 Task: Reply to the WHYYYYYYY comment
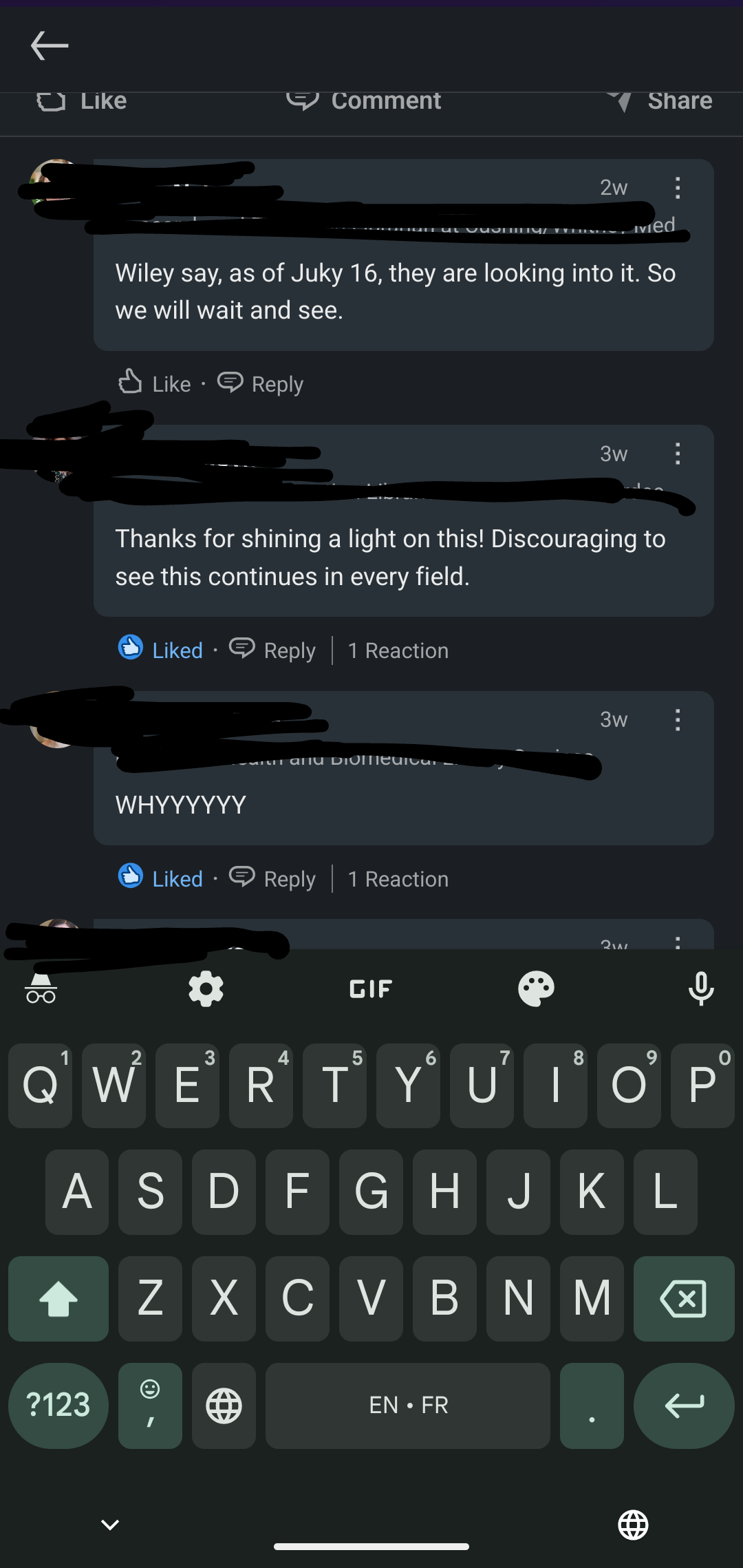[x=272, y=878]
